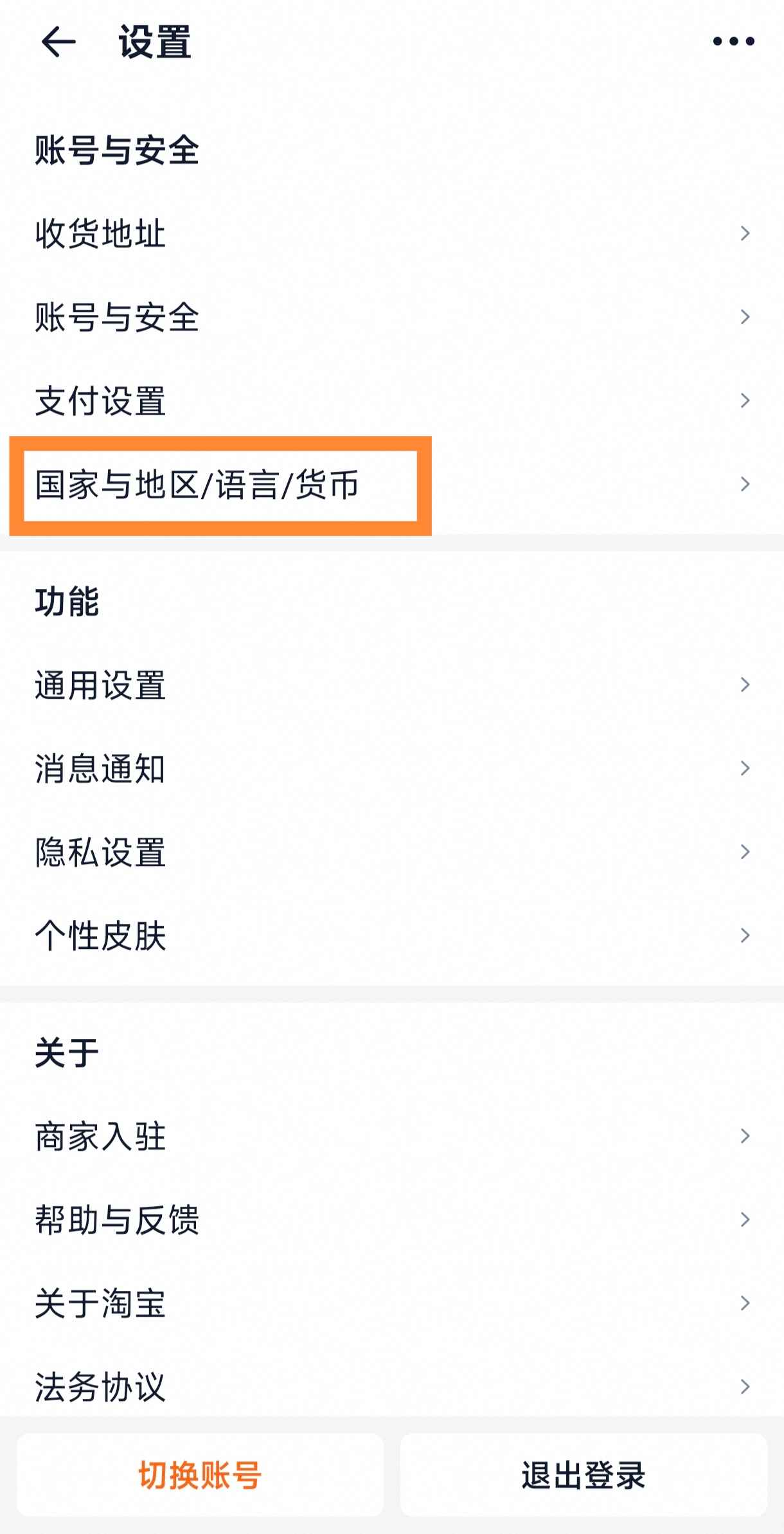
Task: Open 支付设置
Action: point(392,401)
